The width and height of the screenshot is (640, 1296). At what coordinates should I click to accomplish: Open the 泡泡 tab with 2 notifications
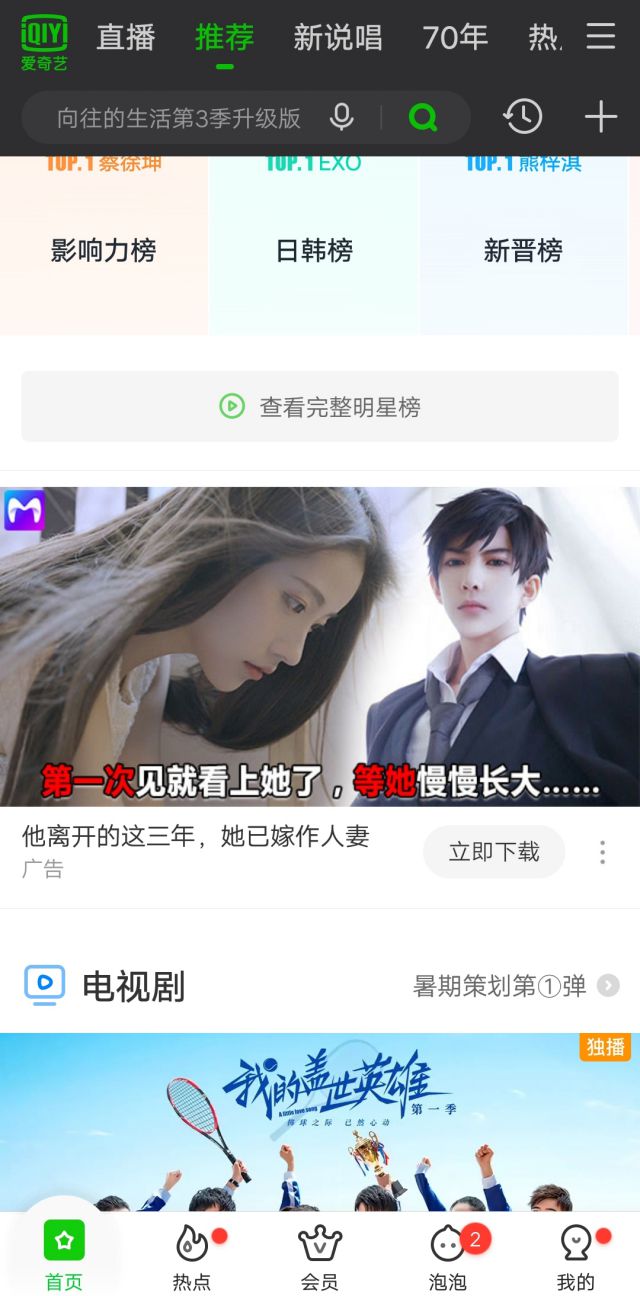tap(448, 1256)
